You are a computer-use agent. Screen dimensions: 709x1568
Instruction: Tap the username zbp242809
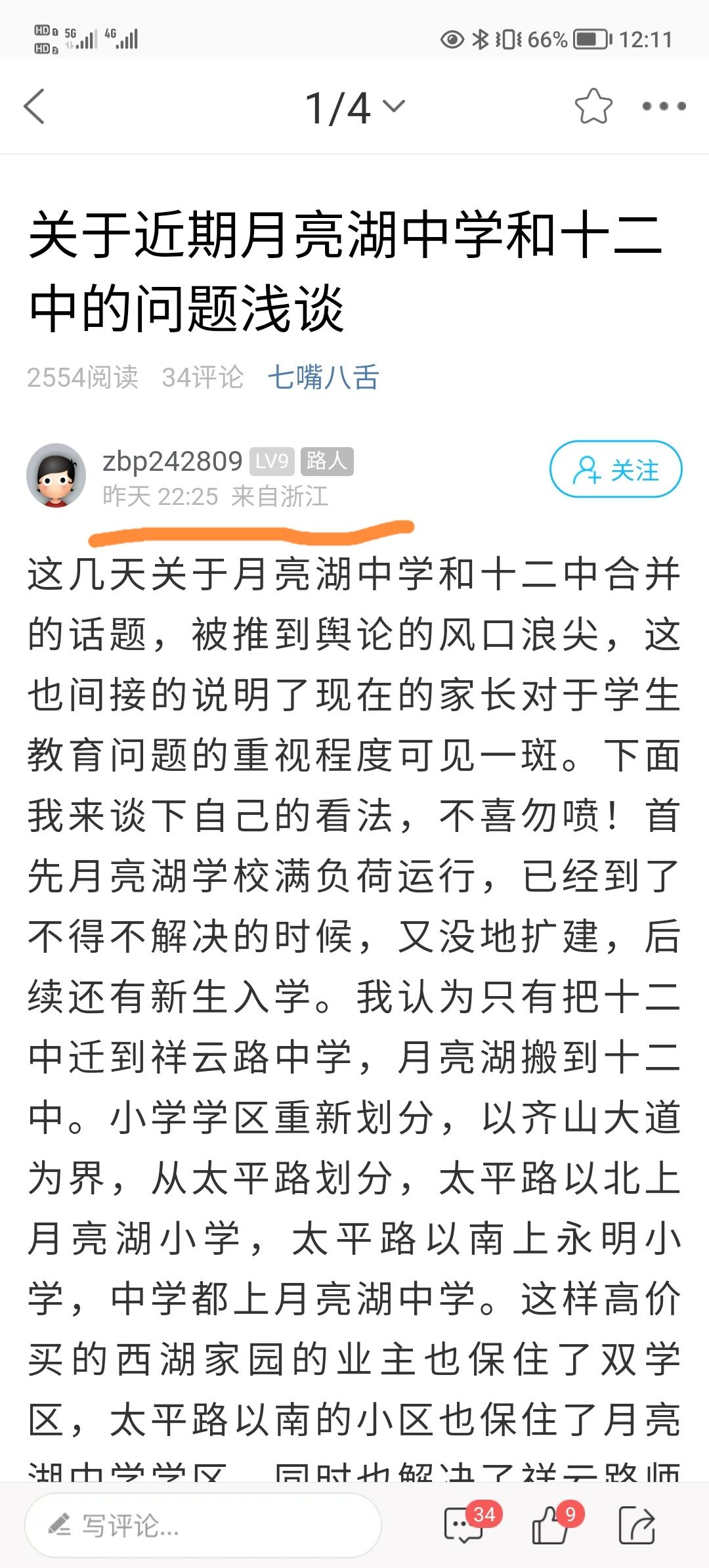(173, 461)
